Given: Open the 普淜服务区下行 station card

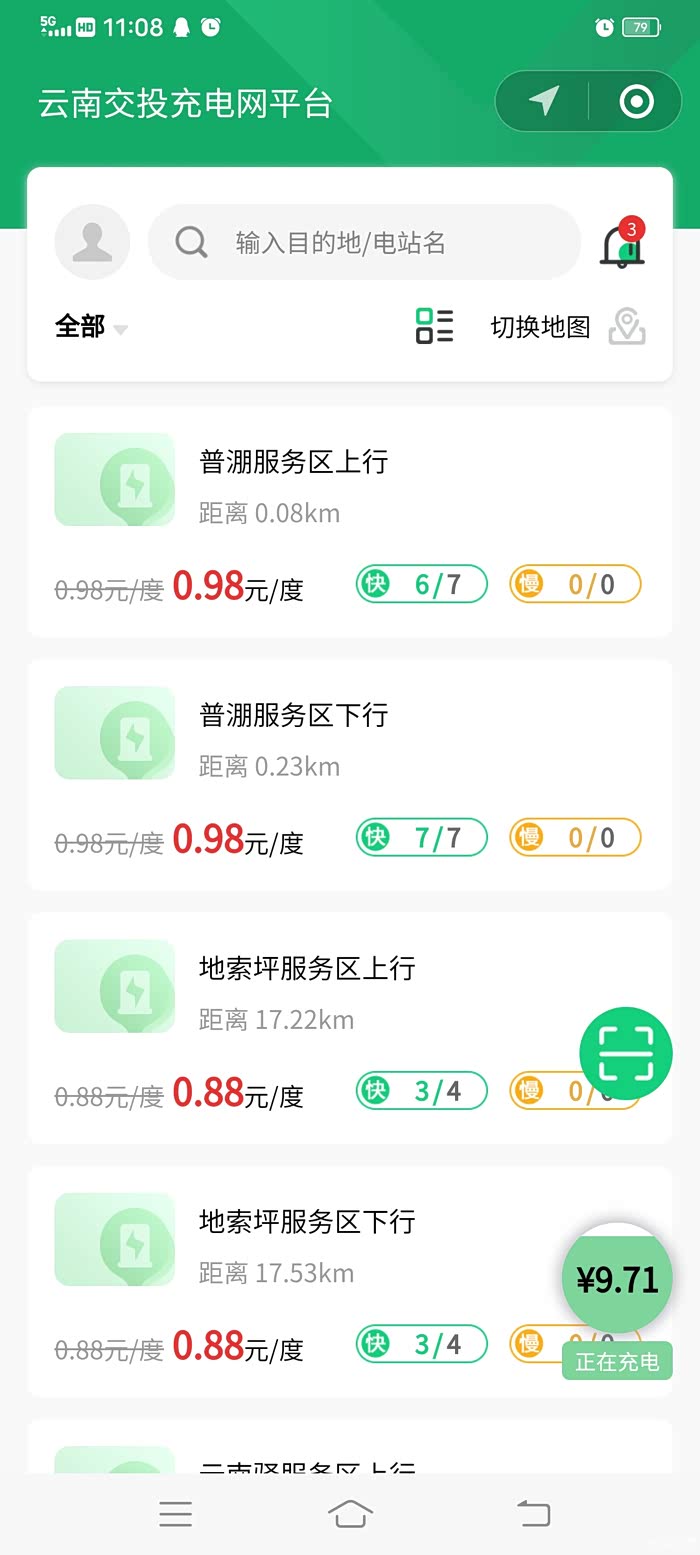Looking at the screenshot, I should [349, 774].
